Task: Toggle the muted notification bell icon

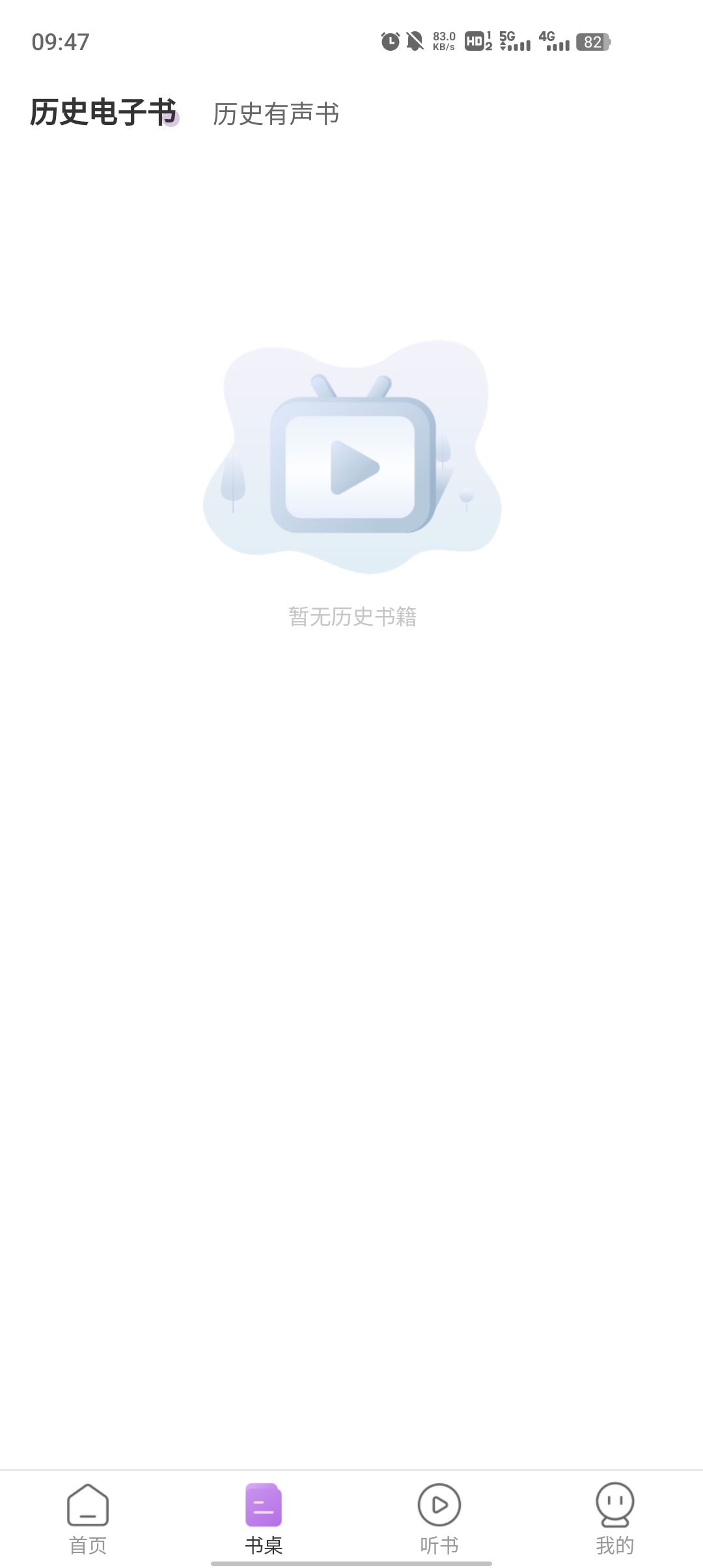Action: (415, 42)
